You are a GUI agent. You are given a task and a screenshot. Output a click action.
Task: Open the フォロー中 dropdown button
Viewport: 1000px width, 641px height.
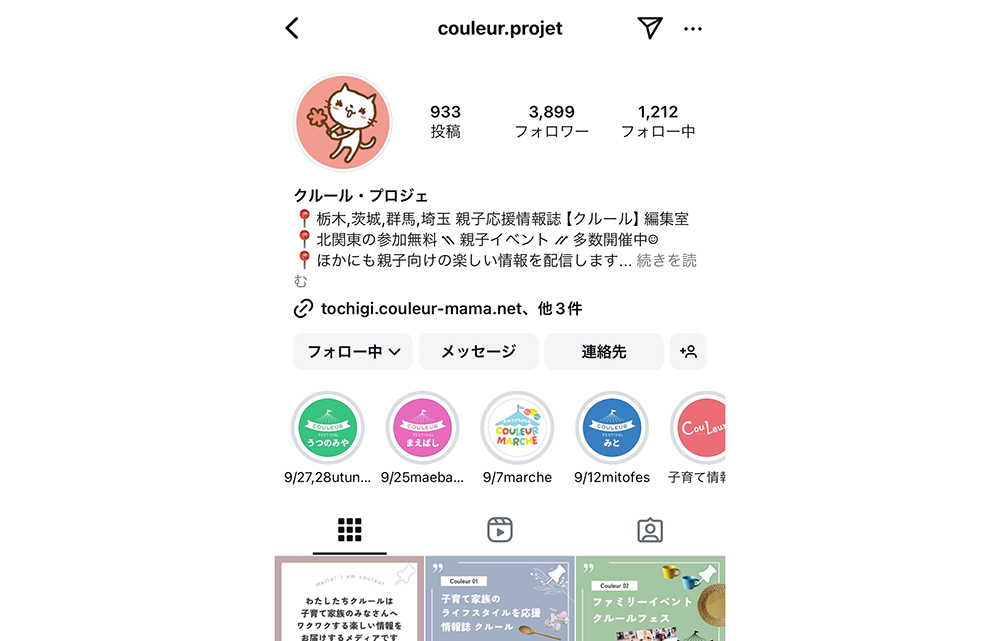353,352
